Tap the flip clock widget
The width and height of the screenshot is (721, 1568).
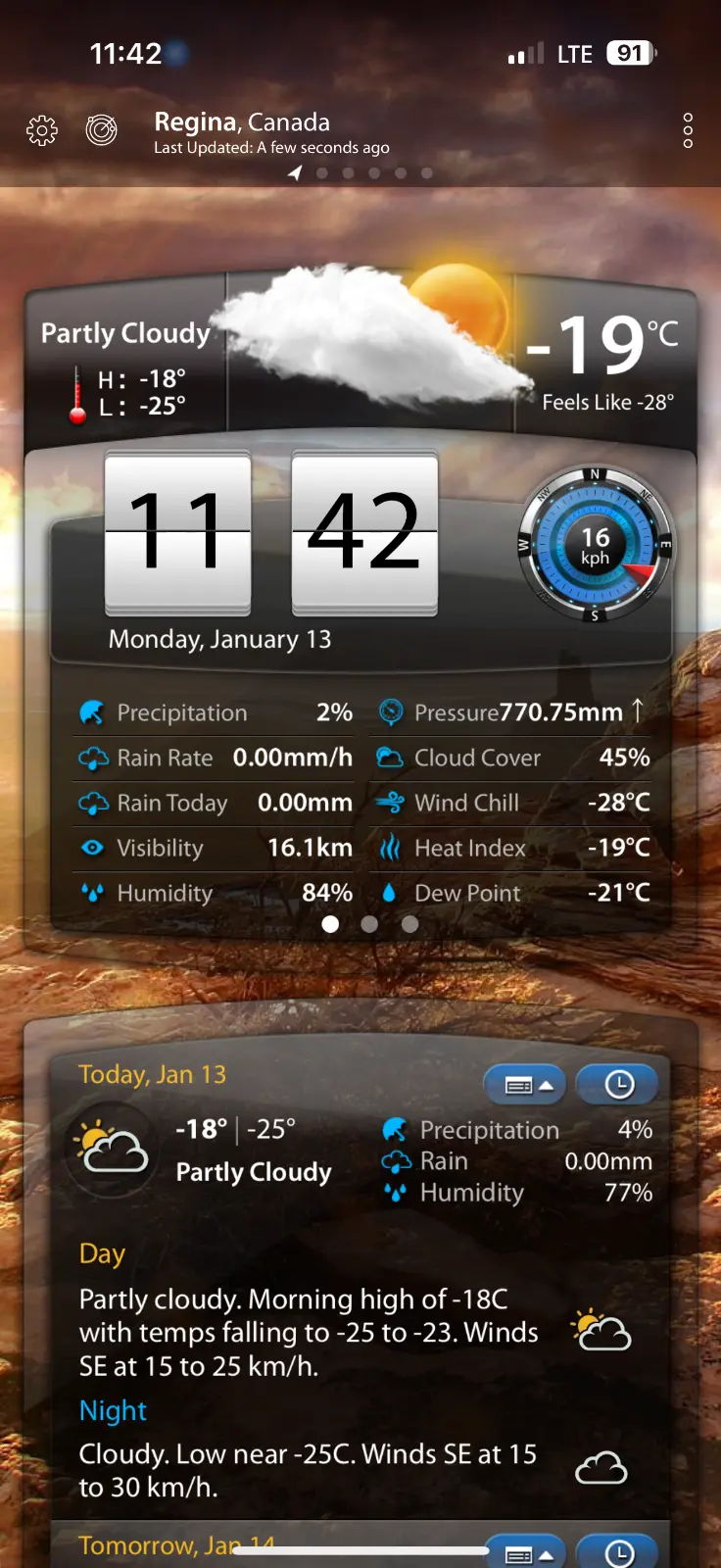coord(271,534)
